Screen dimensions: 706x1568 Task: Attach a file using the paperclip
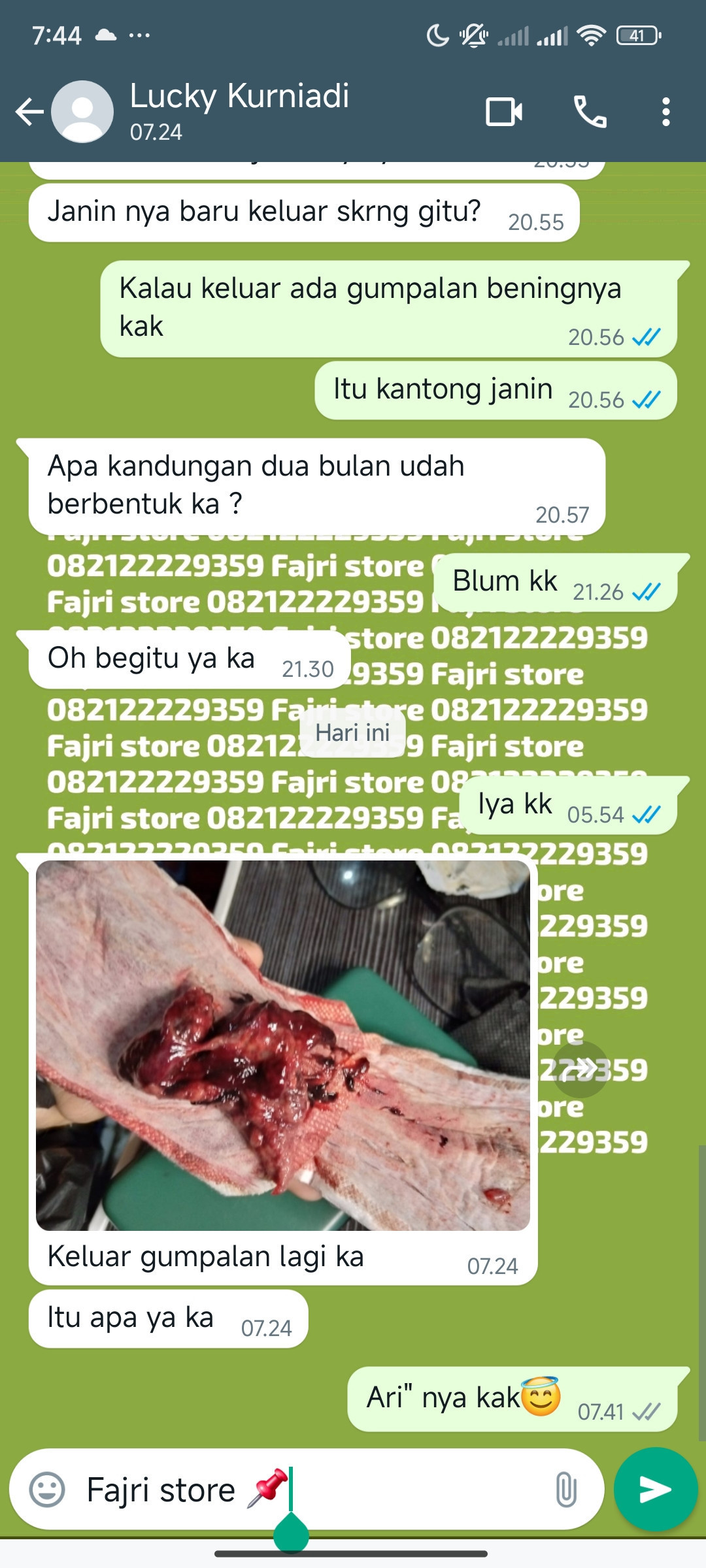click(x=566, y=1490)
